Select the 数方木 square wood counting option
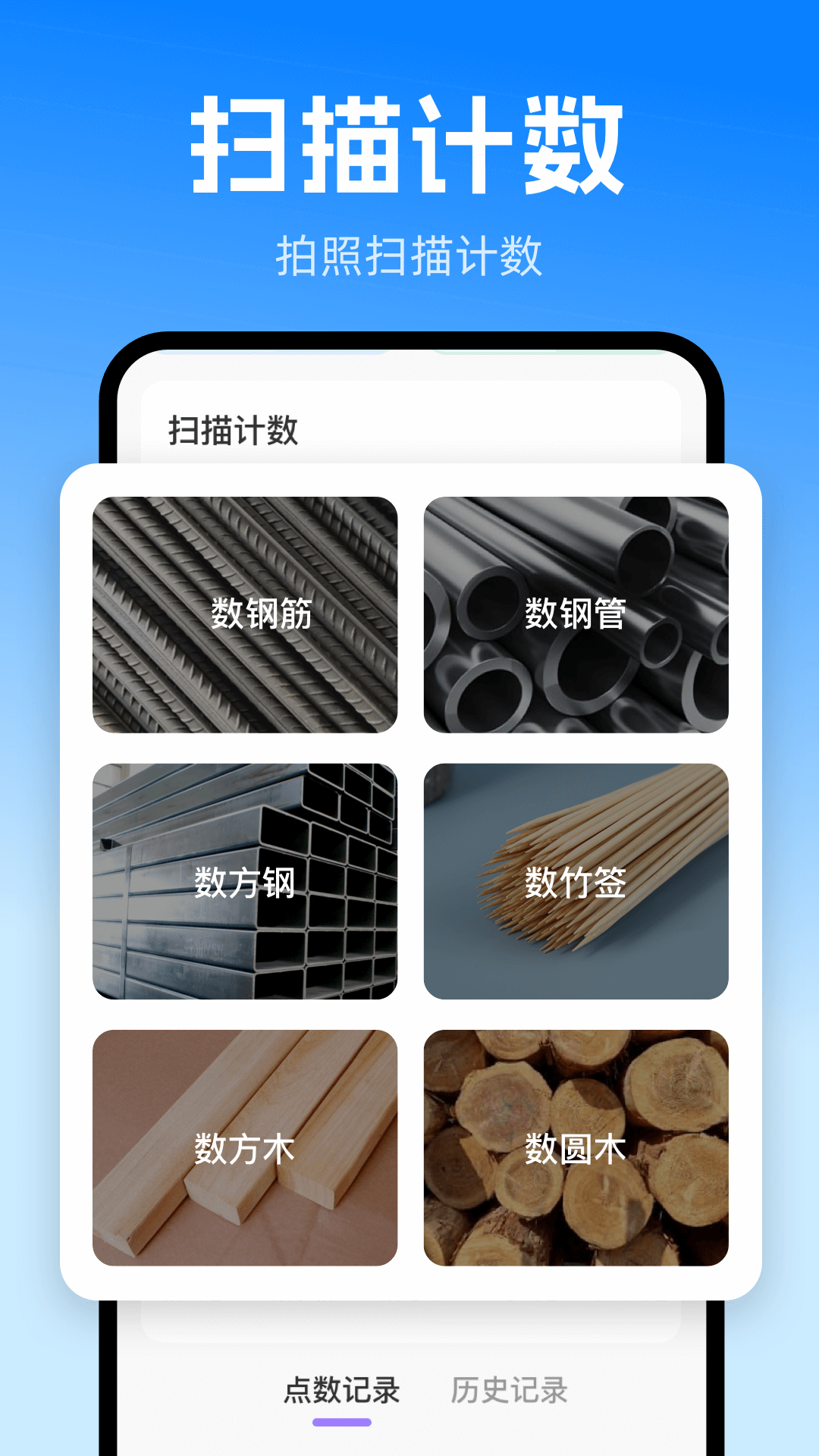 [244, 1145]
